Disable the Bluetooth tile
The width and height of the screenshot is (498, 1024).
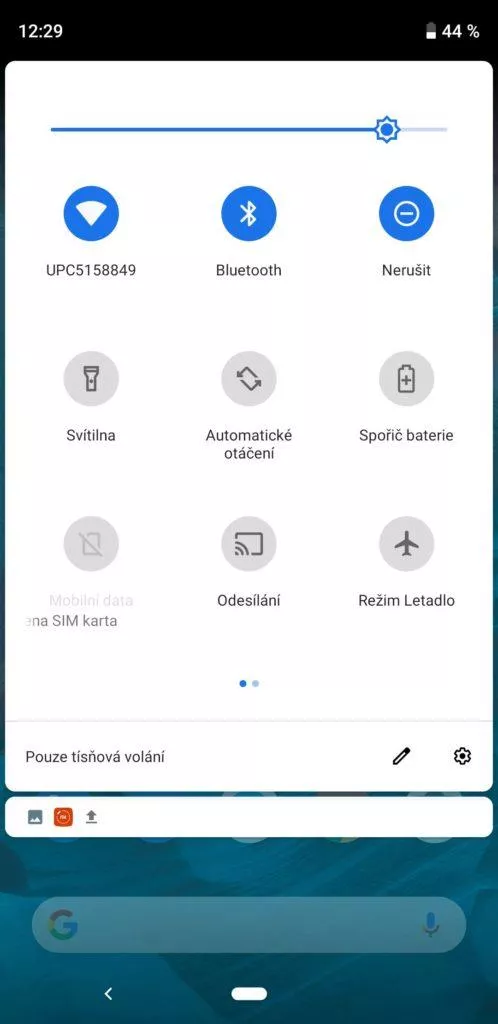click(249, 214)
